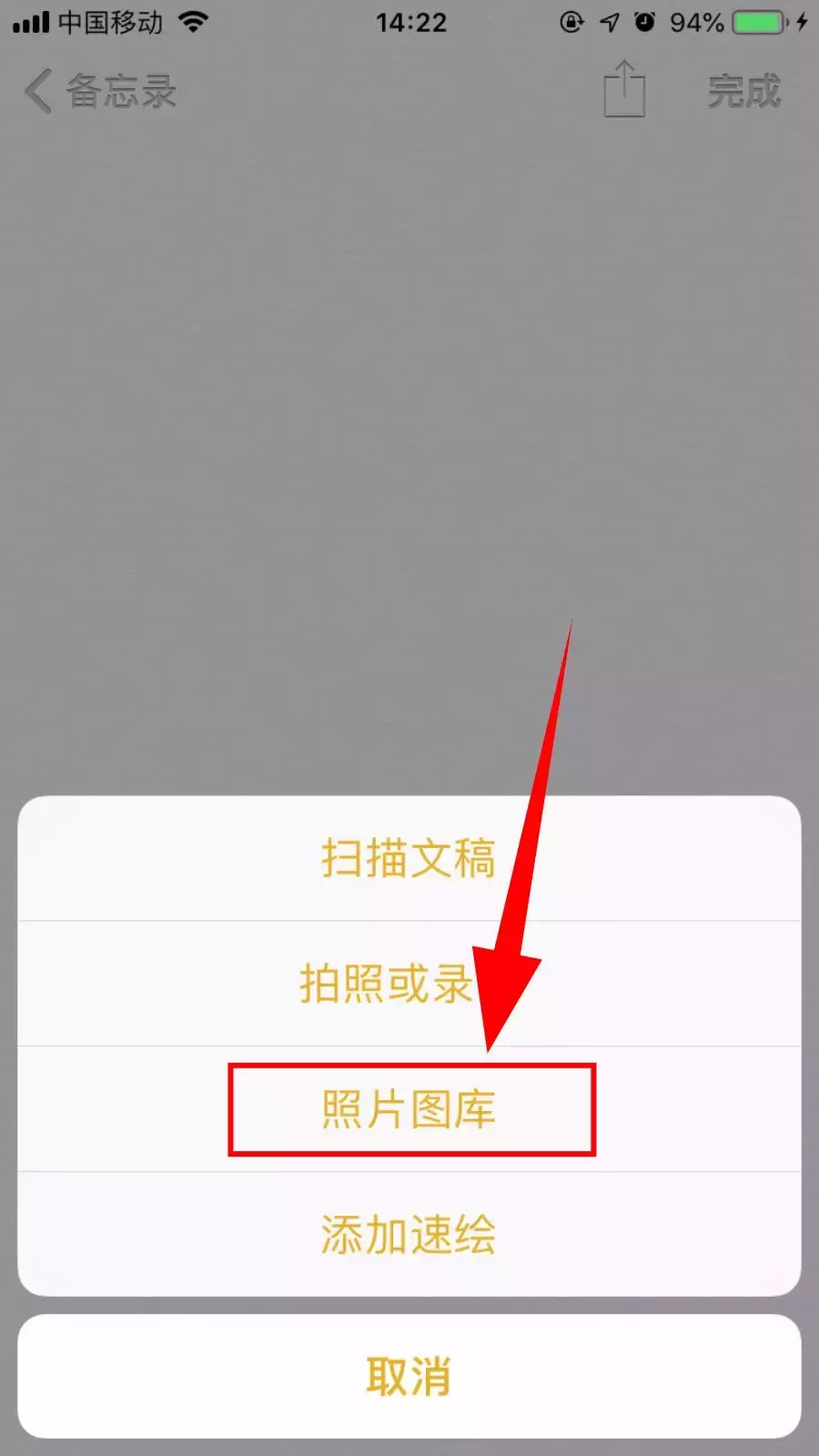Go back to 备忘录 list
This screenshot has width=819, height=1456.
(x=100, y=91)
